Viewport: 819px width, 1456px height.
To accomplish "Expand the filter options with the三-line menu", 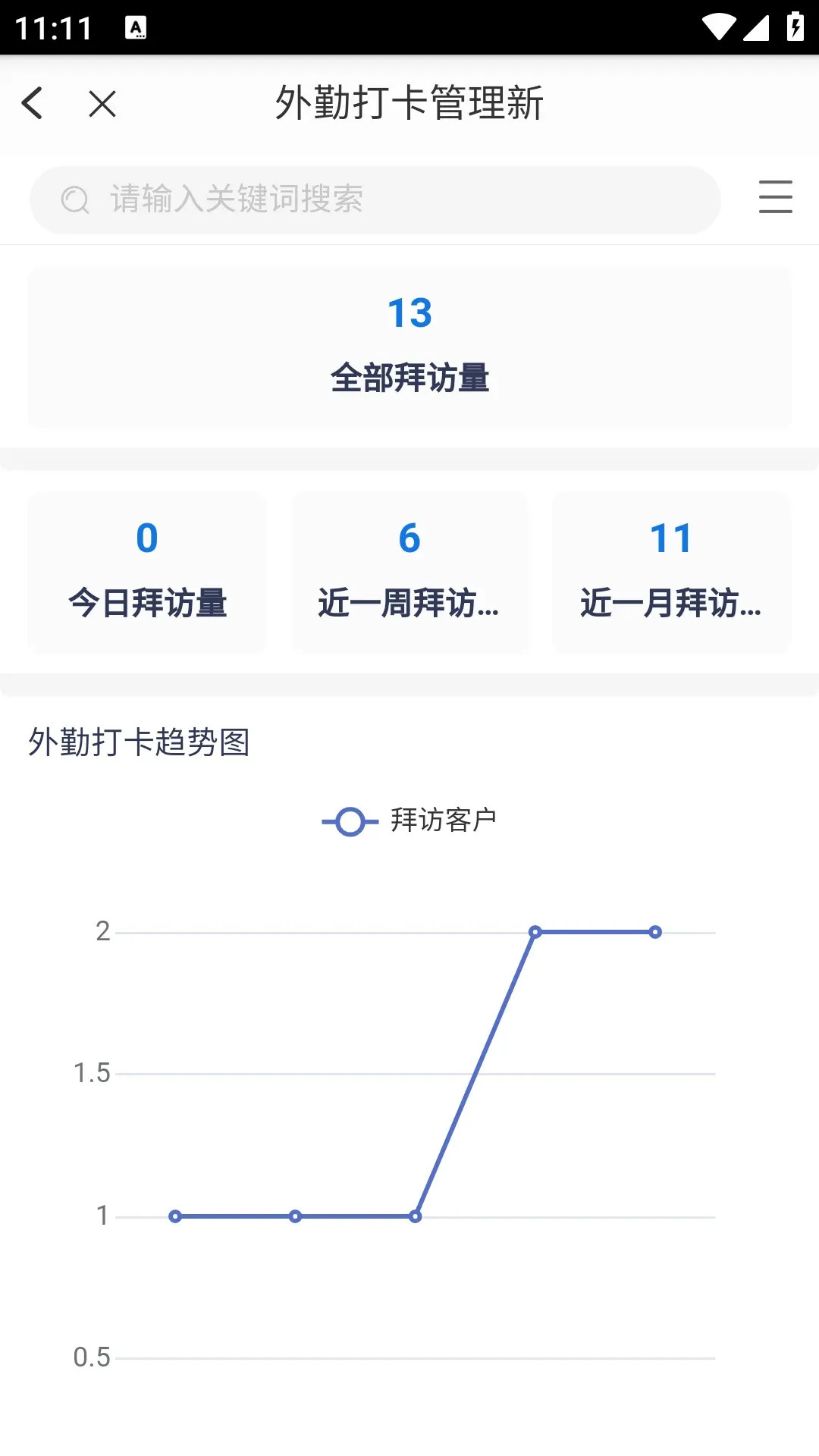I will (x=775, y=197).
